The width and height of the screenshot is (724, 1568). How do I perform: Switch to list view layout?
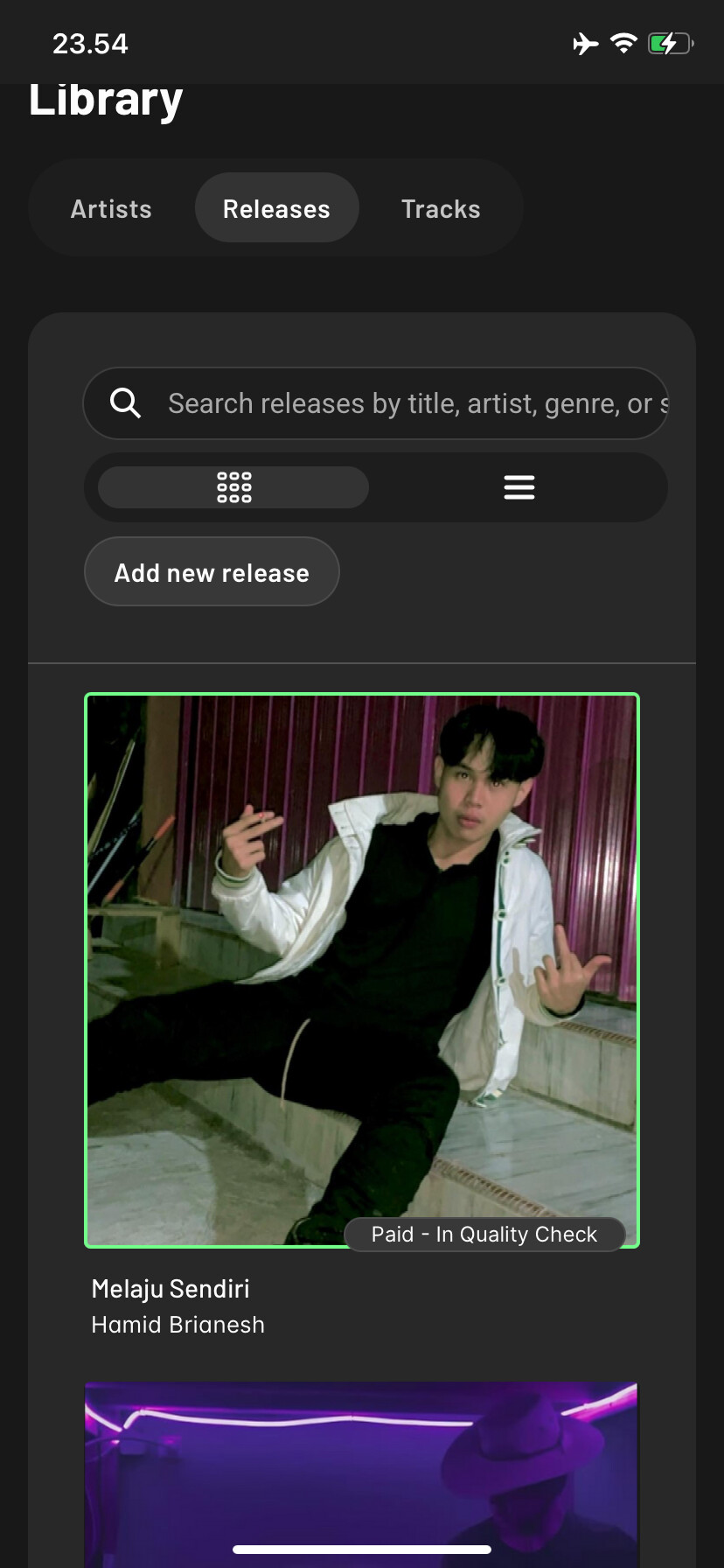tap(519, 487)
